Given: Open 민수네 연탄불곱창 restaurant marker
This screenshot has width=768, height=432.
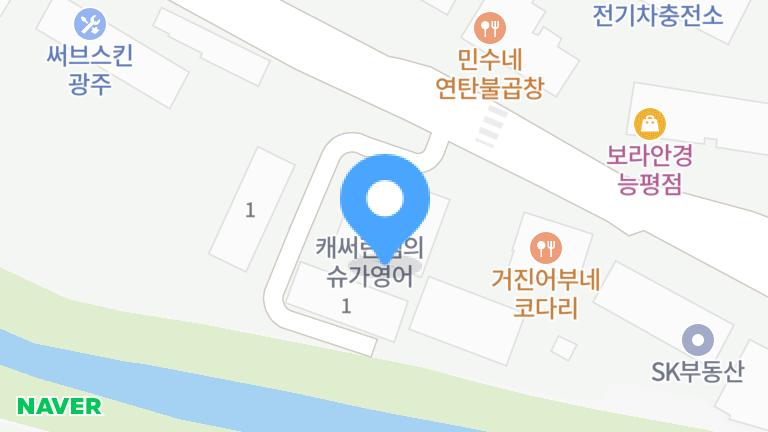Looking at the screenshot, I should 489,27.
